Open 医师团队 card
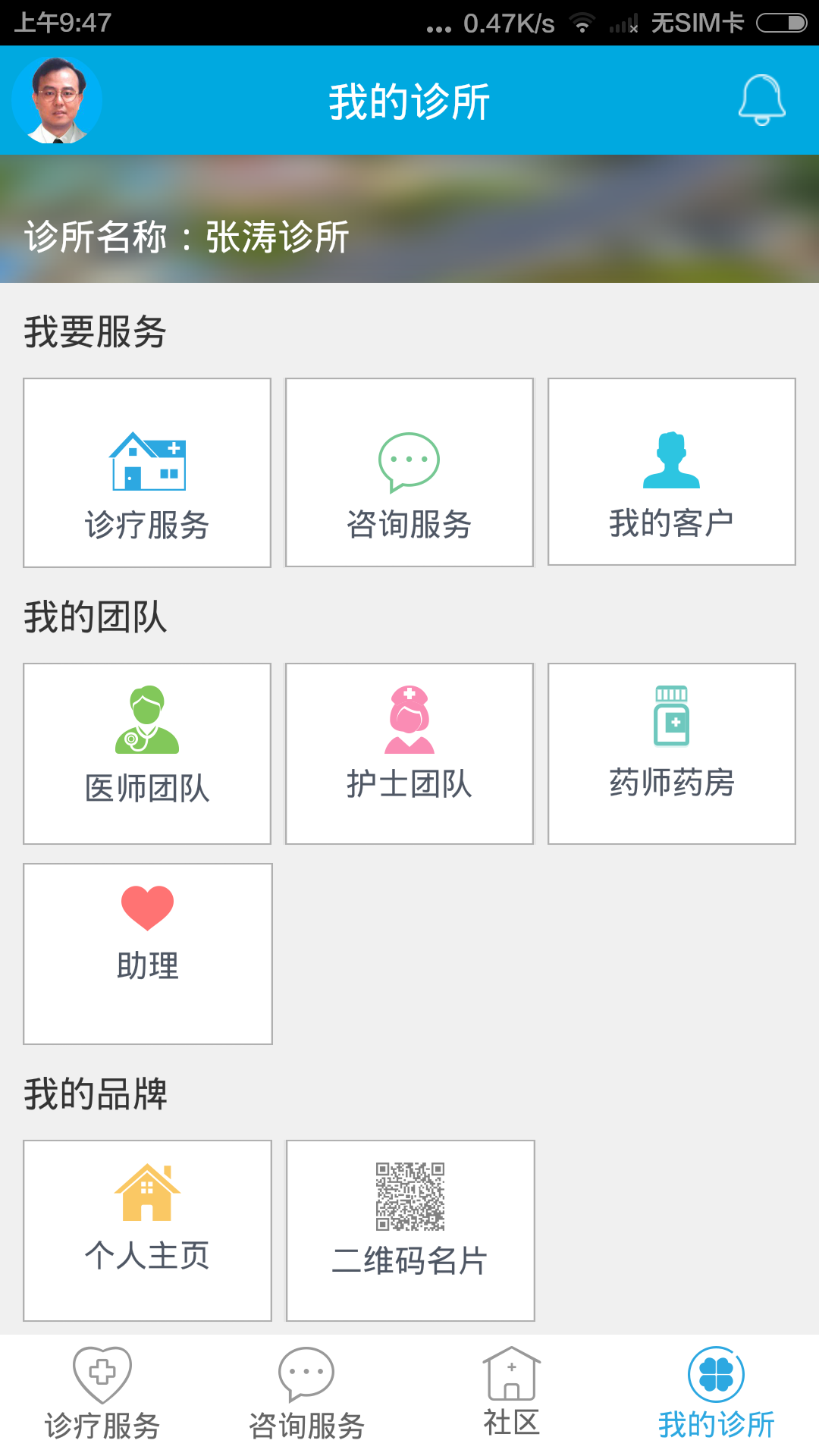 pyautogui.click(x=147, y=754)
